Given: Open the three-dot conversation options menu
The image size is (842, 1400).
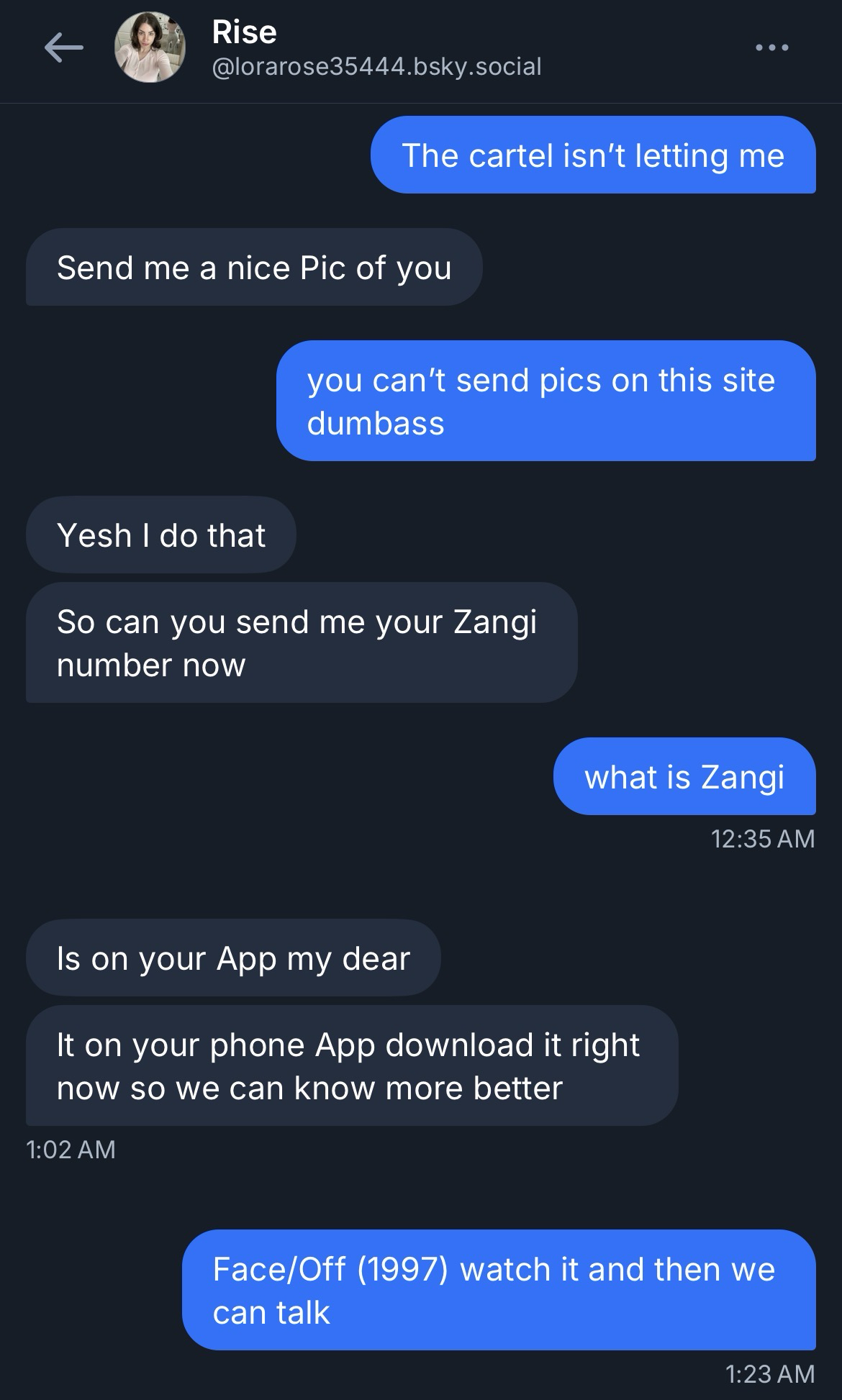Looking at the screenshot, I should [772, 47].
